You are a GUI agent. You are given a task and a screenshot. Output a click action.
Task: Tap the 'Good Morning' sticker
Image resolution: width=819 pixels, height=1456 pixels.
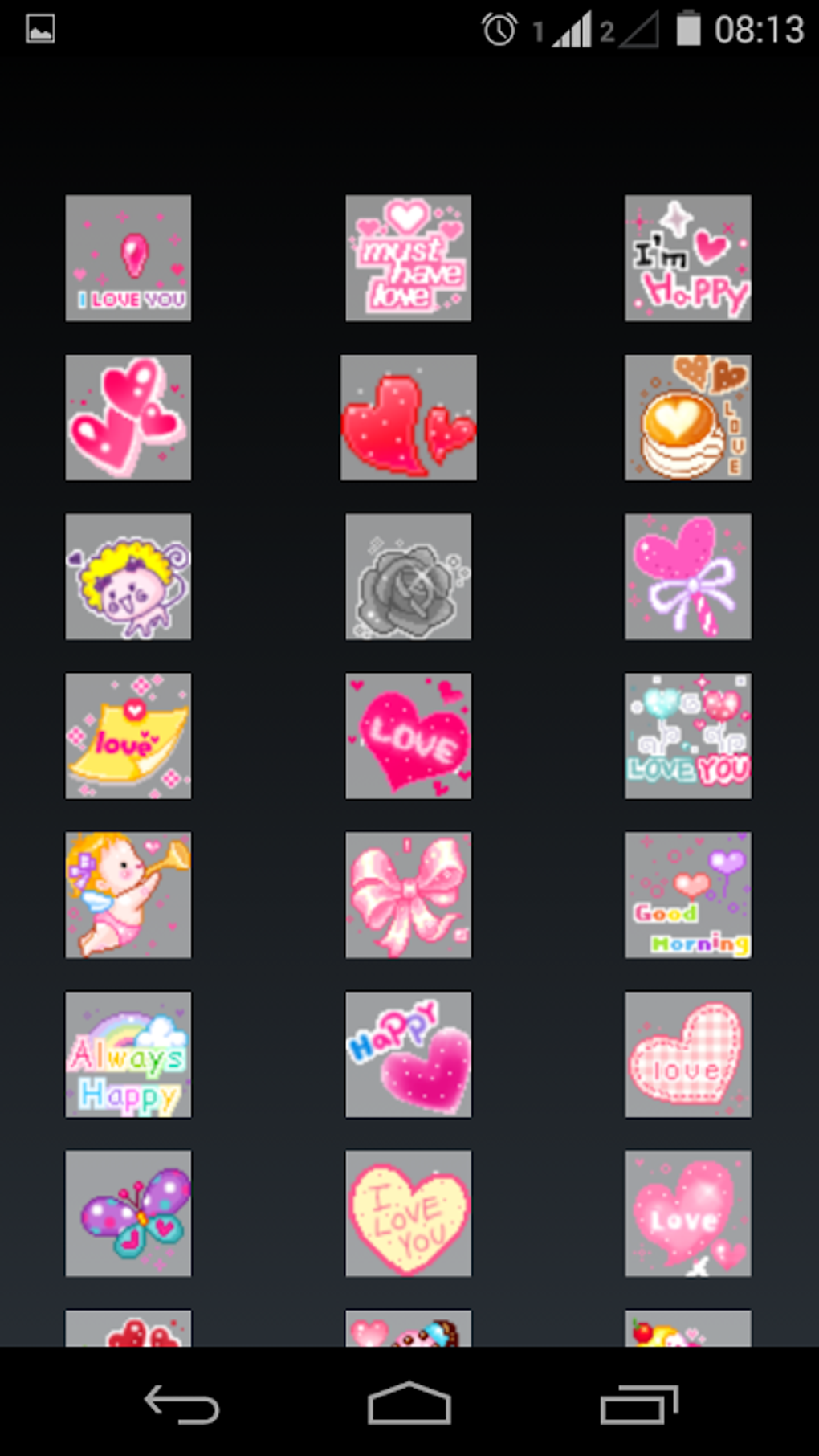688,895
